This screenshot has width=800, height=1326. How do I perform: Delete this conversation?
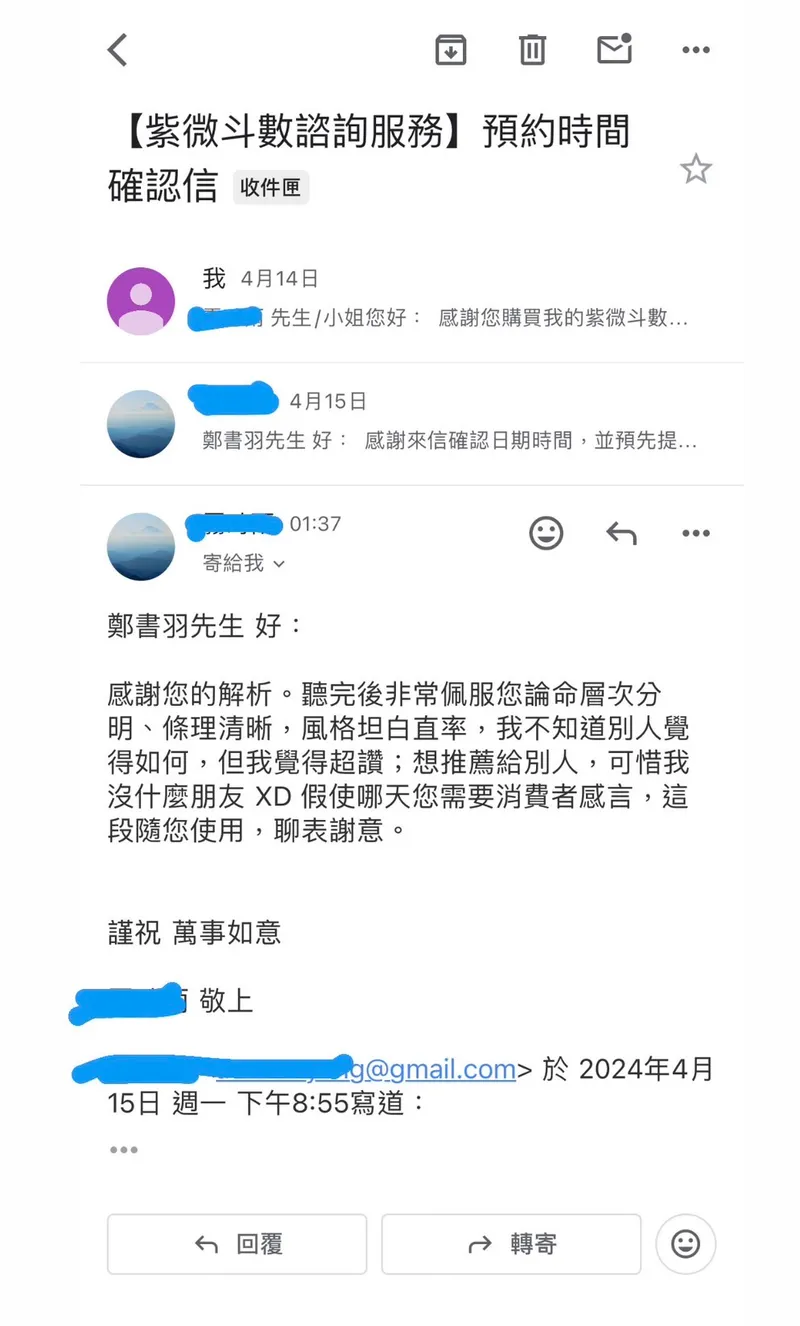click(532, 49)
